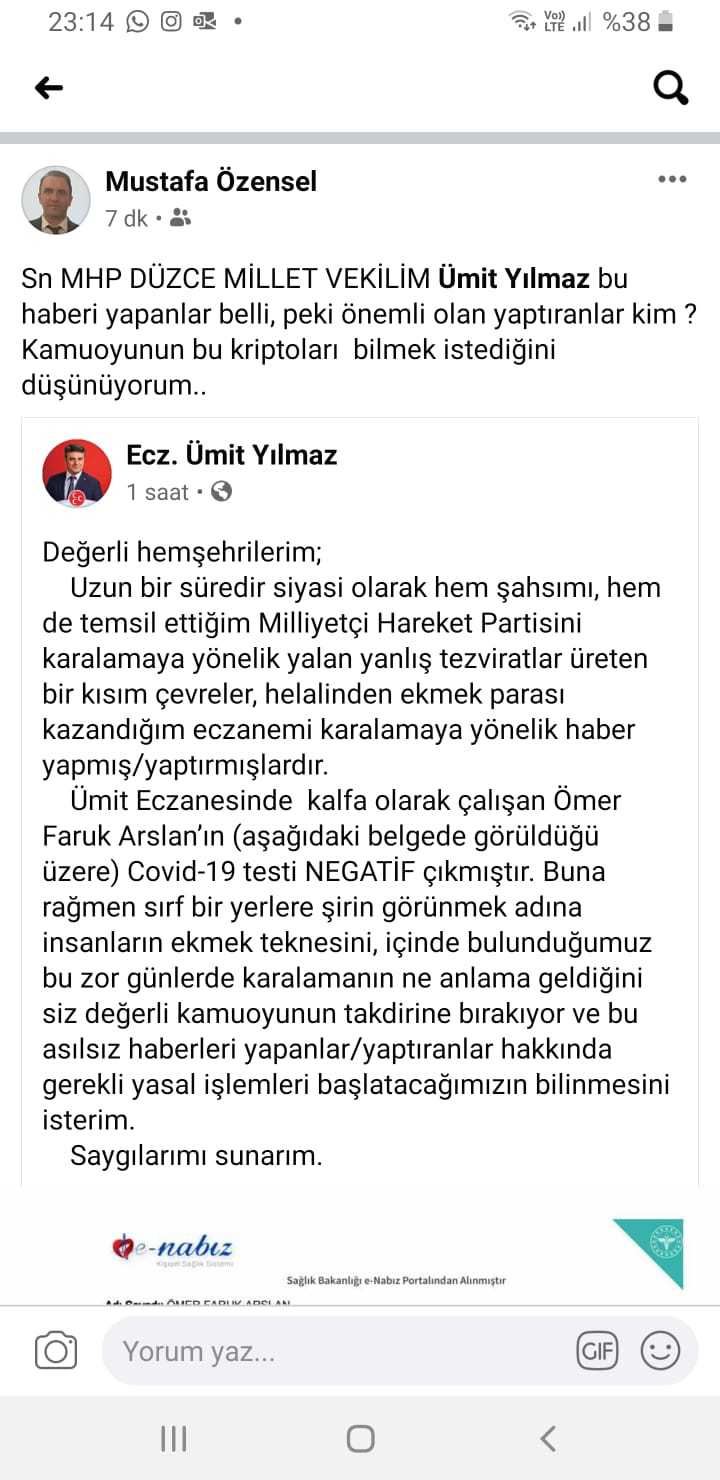The width and height of the screenshot is (720, 1480).
Task: Open the emoji smiley picker
Action: [x=660, y=1351]
